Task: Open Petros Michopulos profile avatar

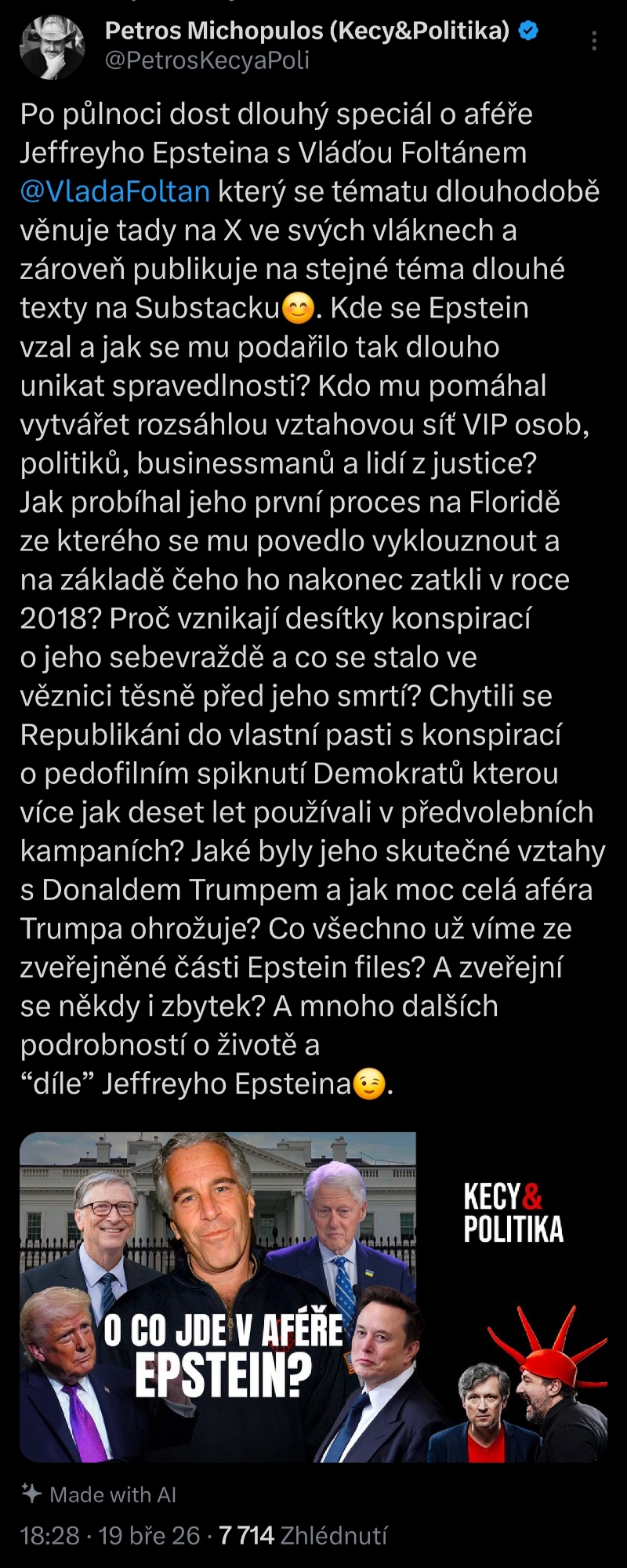Action: click(x=53, y=47)
